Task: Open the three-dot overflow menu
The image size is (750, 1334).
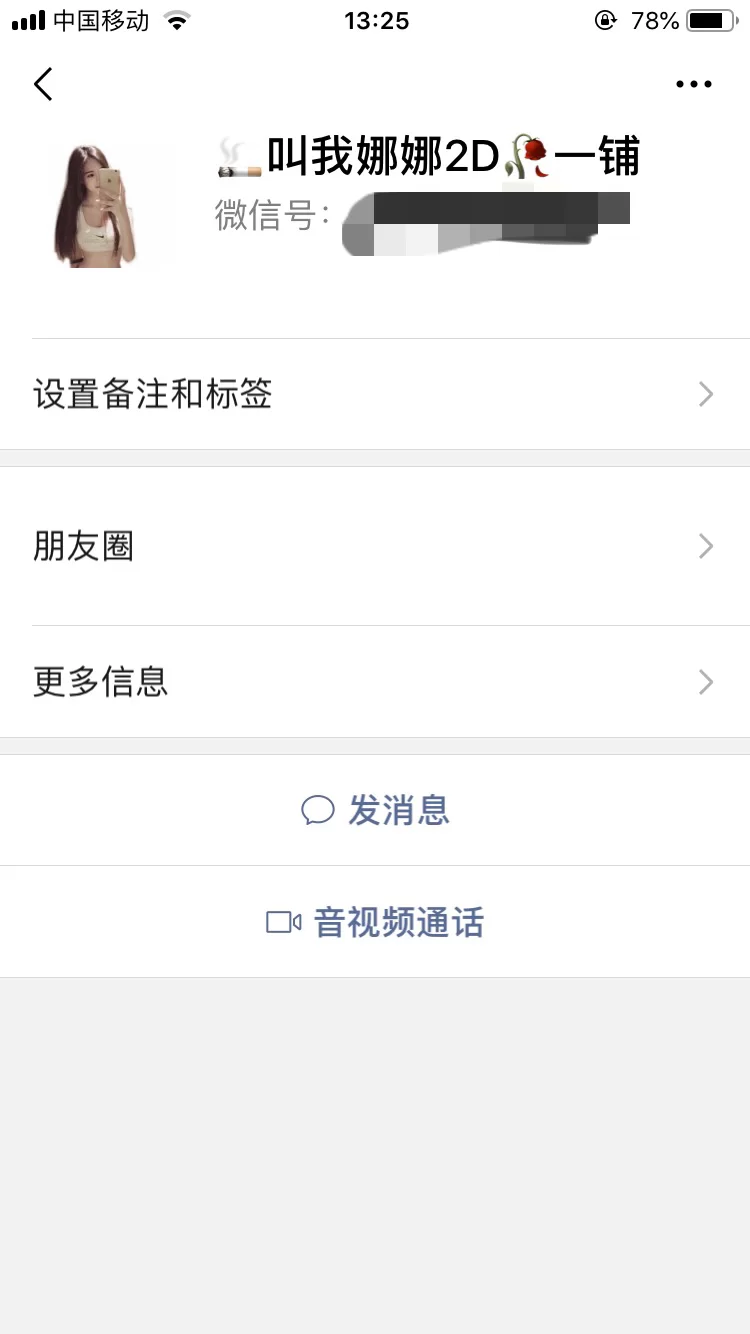Action: [693, 85]
